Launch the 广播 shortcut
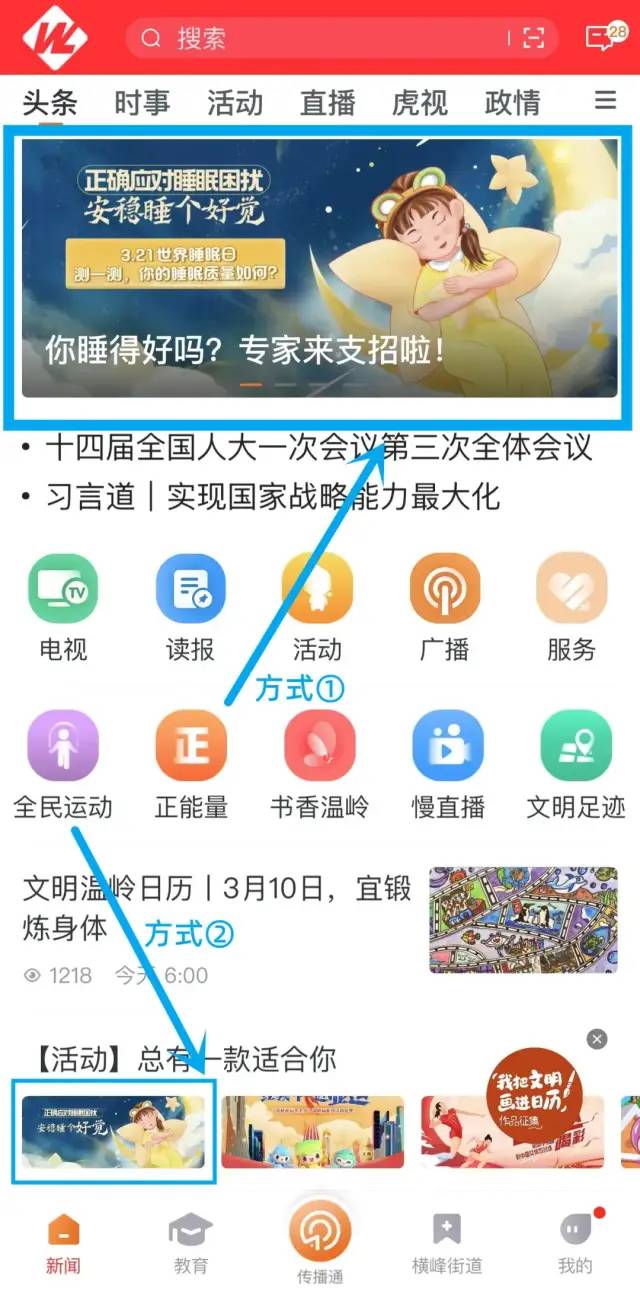The image size is (640, 1291). (x=445, y=606)
